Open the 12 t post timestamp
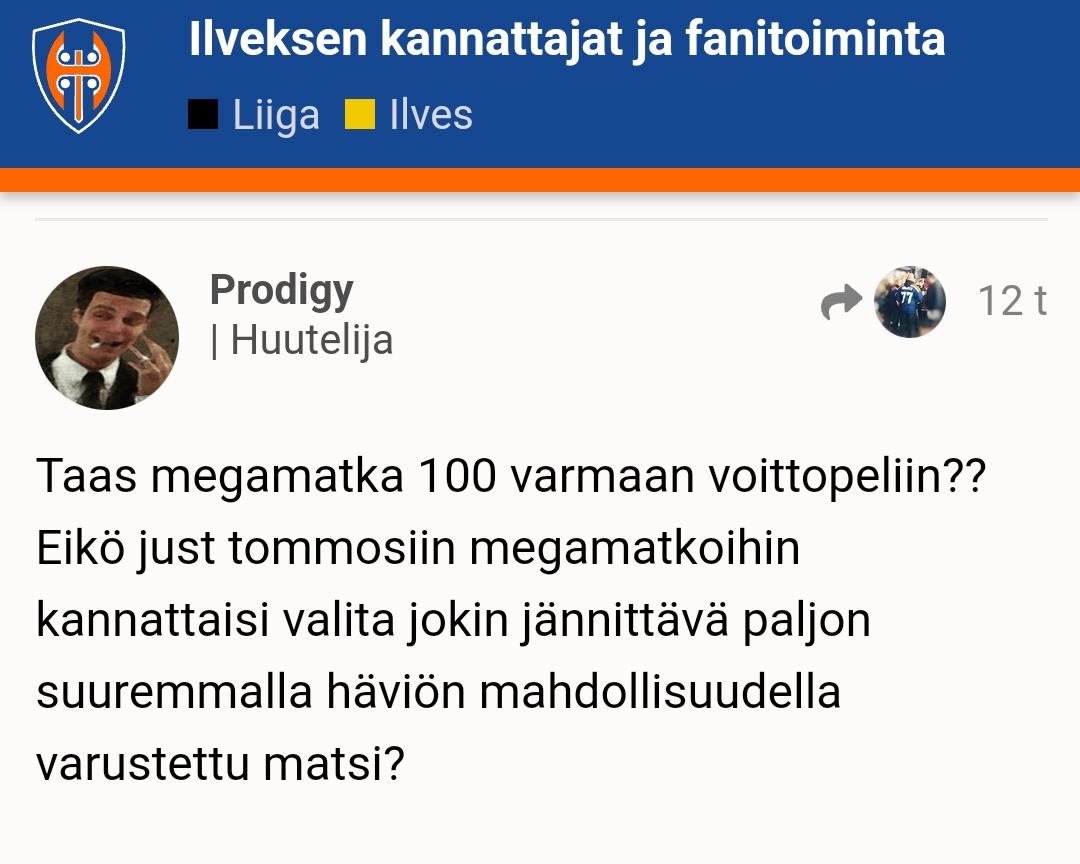Image resolution: width=1080 pixels, height=864 pixels. tap(1011, 301)
